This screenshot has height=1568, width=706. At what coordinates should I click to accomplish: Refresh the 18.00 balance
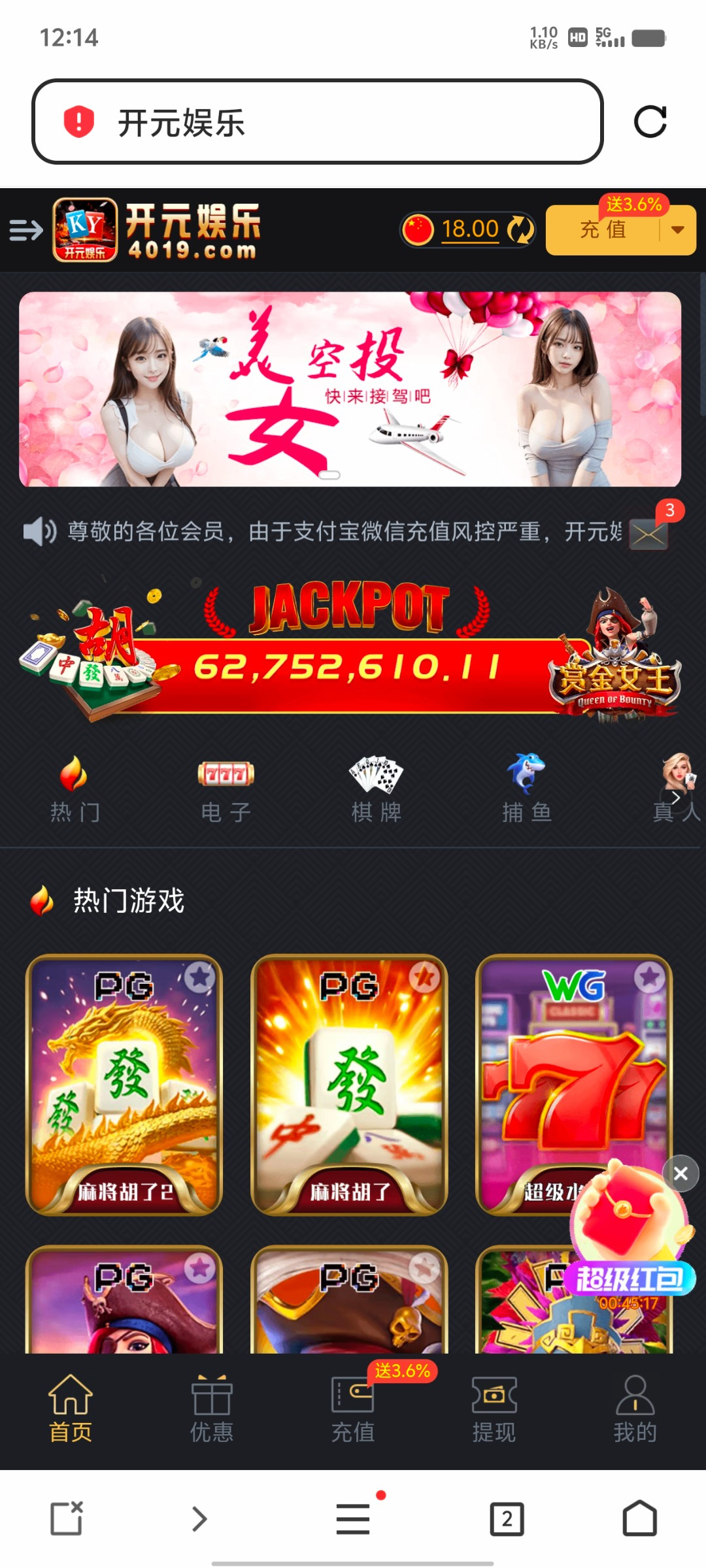pyautogui.click(x=520, y=229)
